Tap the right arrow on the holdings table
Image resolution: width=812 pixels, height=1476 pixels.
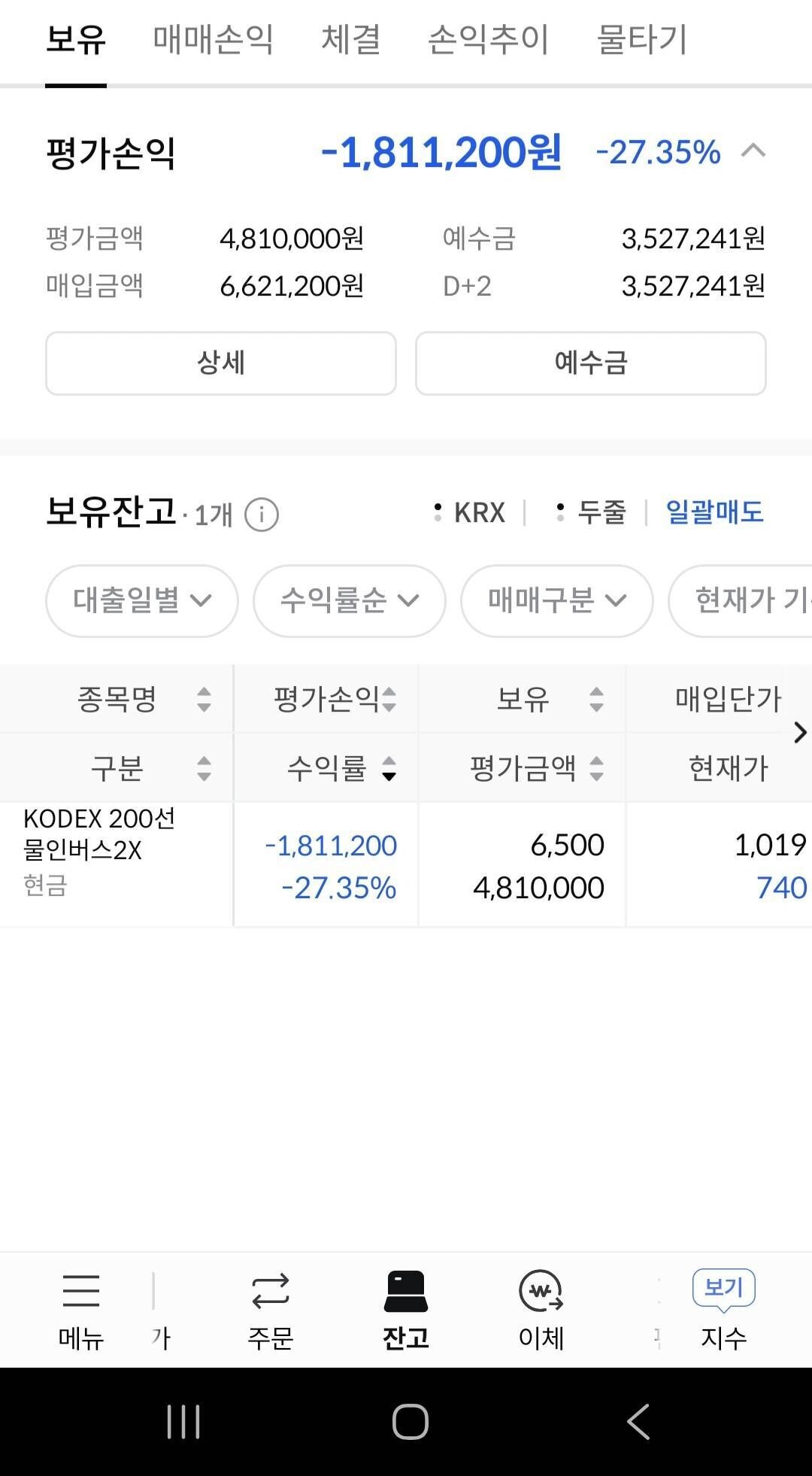point(801,730)
